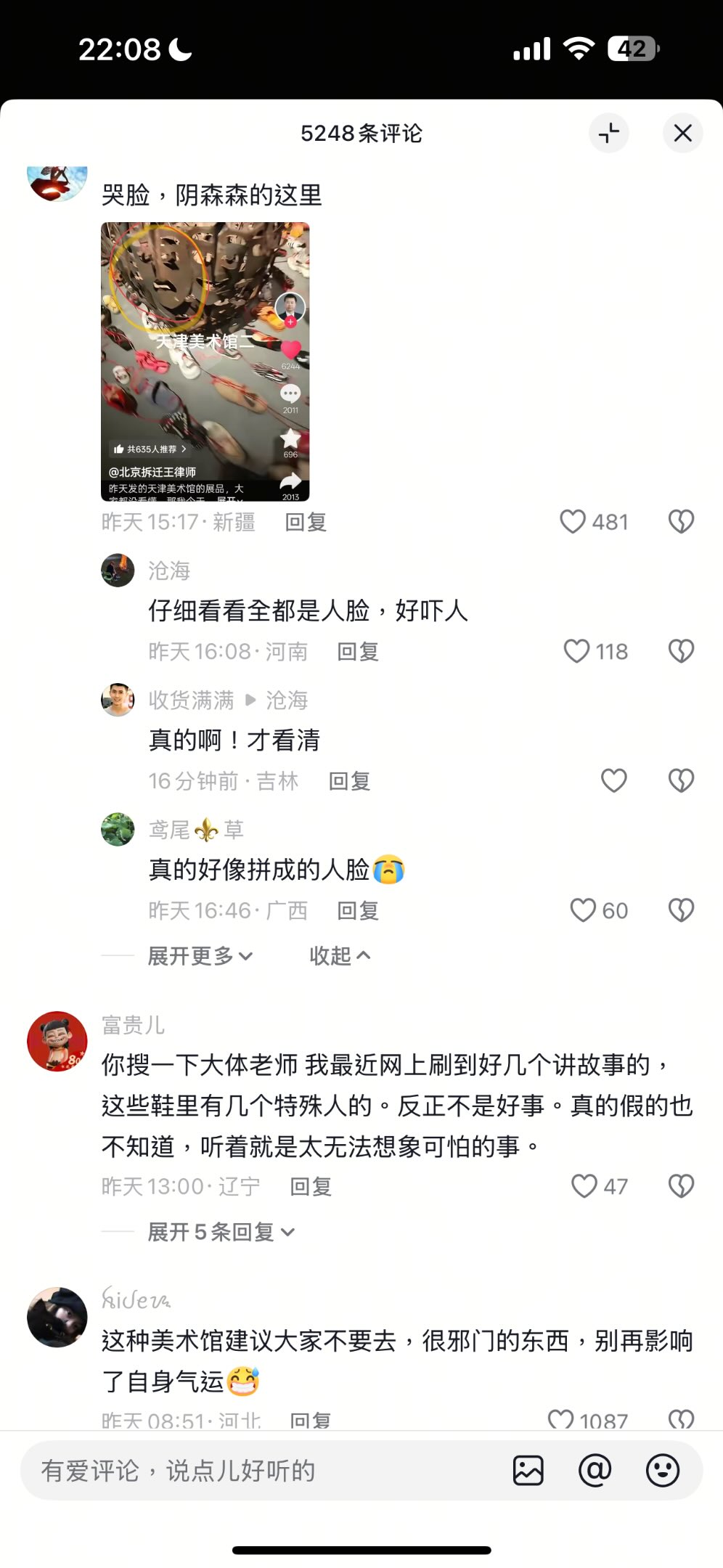Expand comments panel to full screen

(x=608, y=133)
